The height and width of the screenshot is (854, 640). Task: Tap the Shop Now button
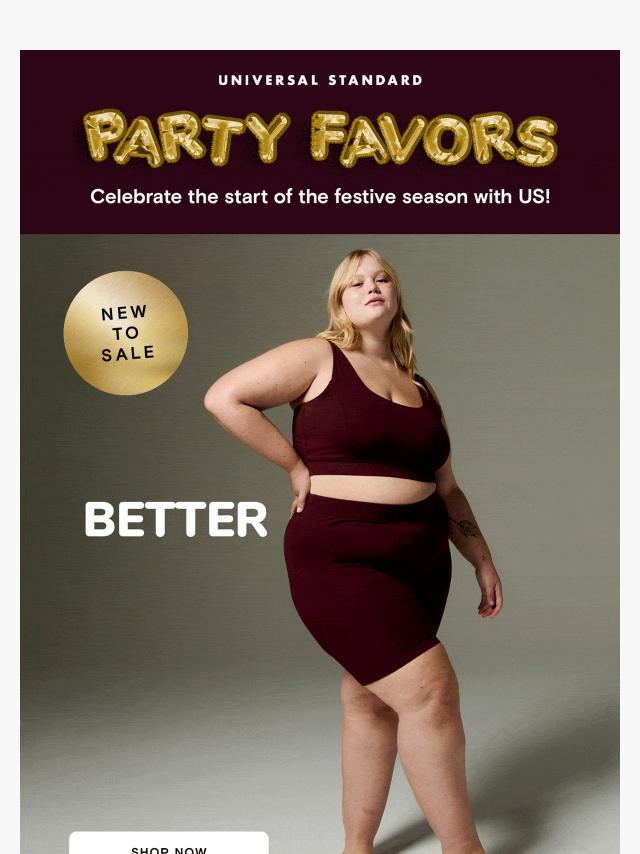169,845
